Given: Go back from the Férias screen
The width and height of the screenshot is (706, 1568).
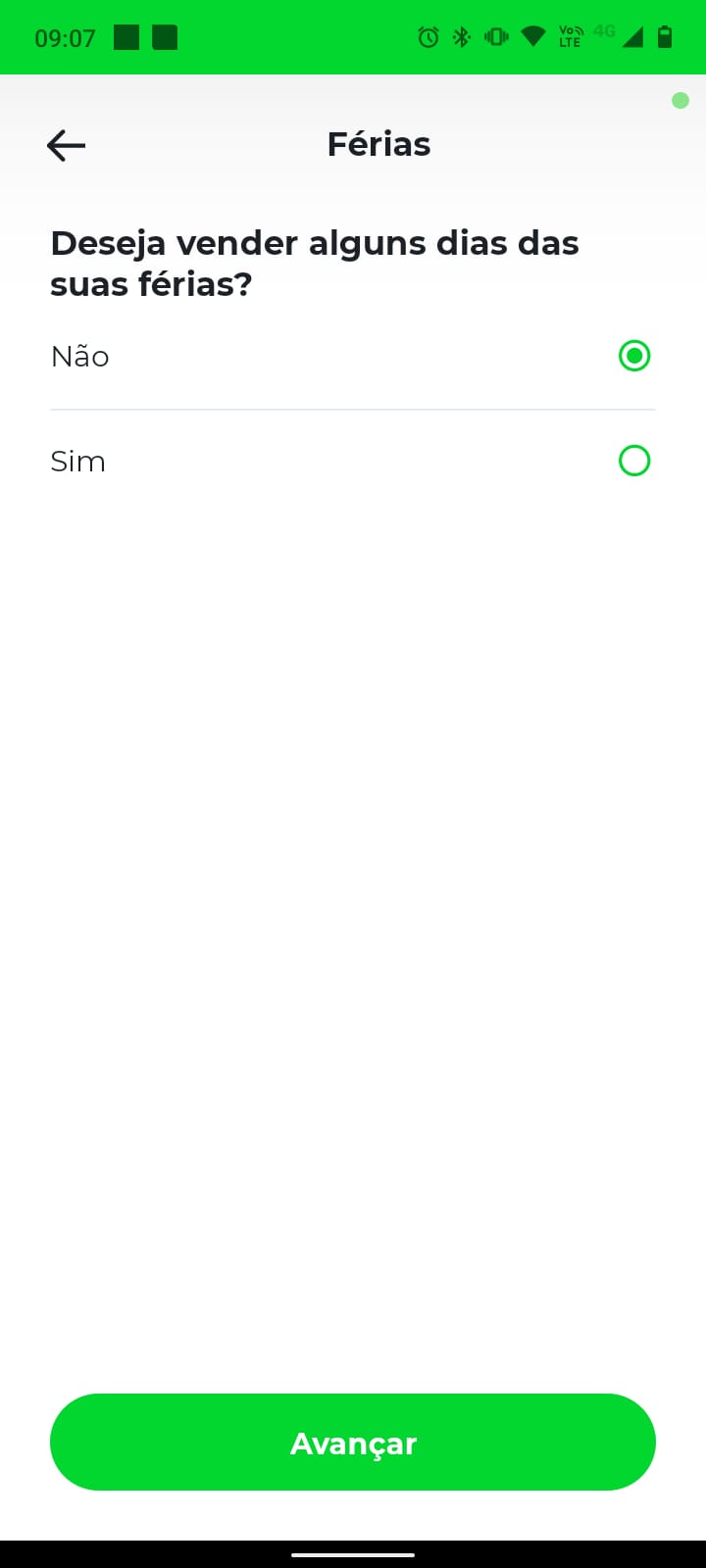Looking at the screenshot, I should pyautogui.click(x=66, y=146).
